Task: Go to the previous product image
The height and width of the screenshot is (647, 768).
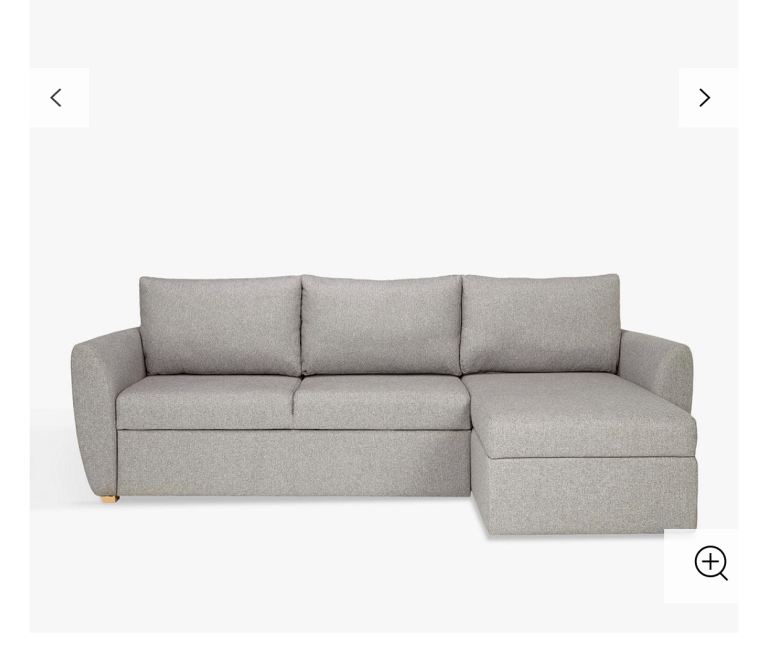Action: tap(58, 98)
